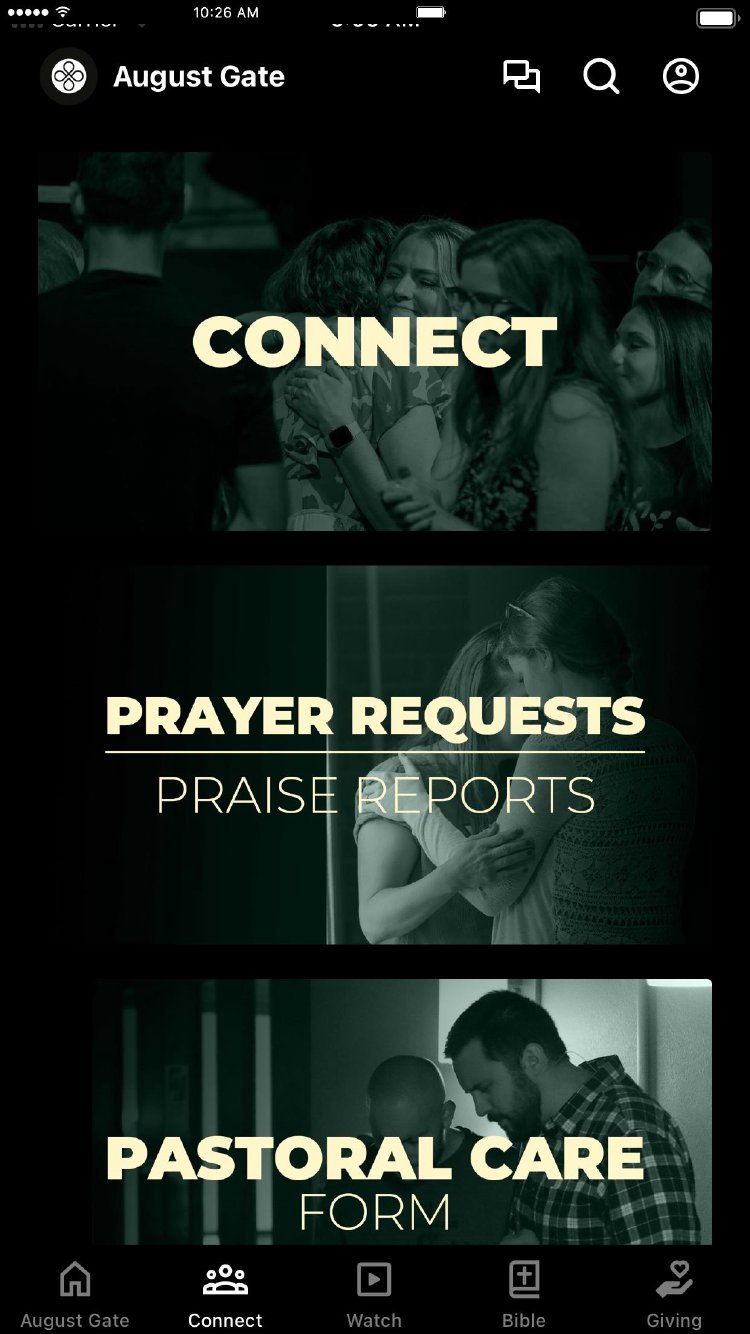
Task: Open the user profile icon
Action: [x=681, y=77]
